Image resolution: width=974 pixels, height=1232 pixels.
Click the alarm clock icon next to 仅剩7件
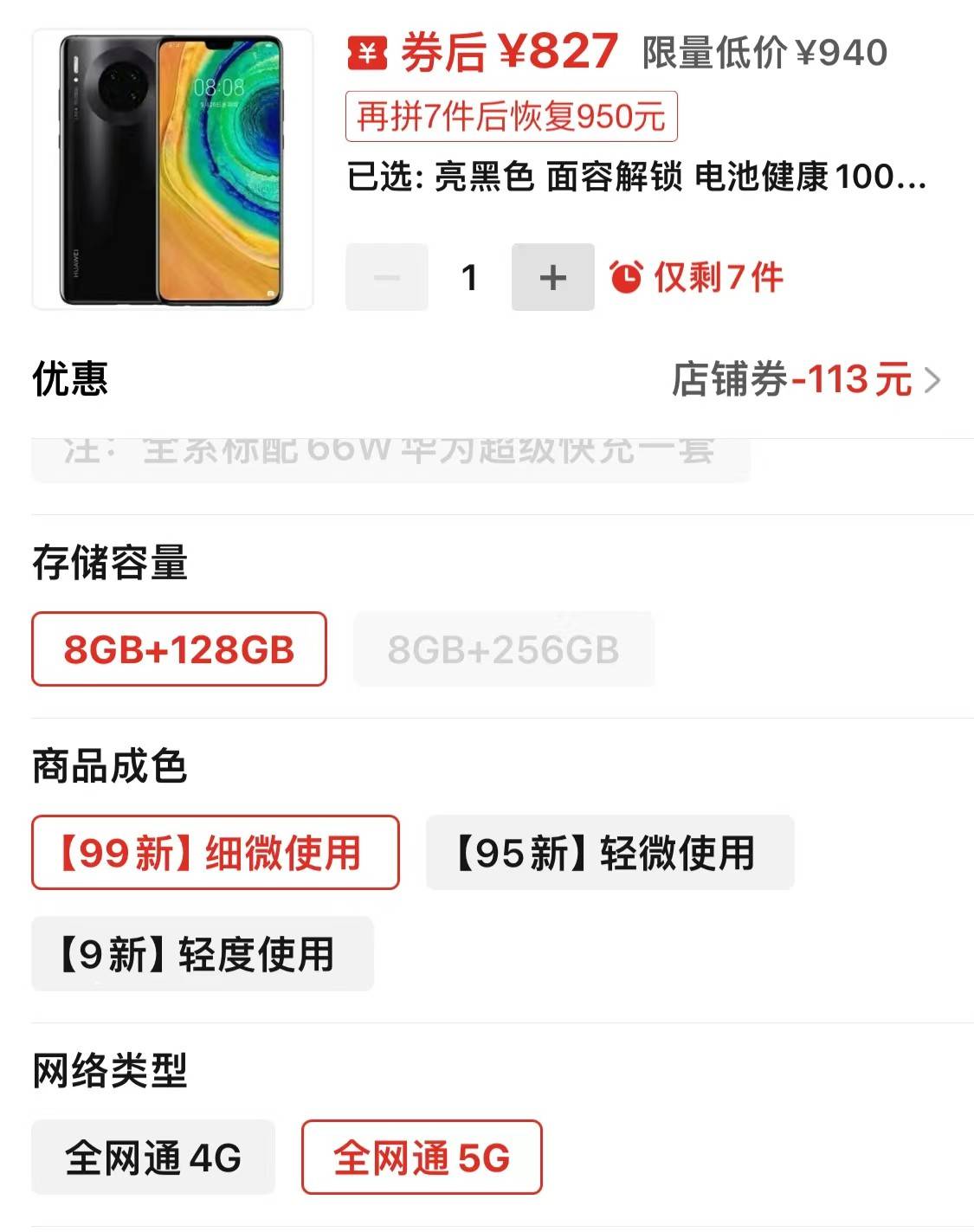coord(631,277)
